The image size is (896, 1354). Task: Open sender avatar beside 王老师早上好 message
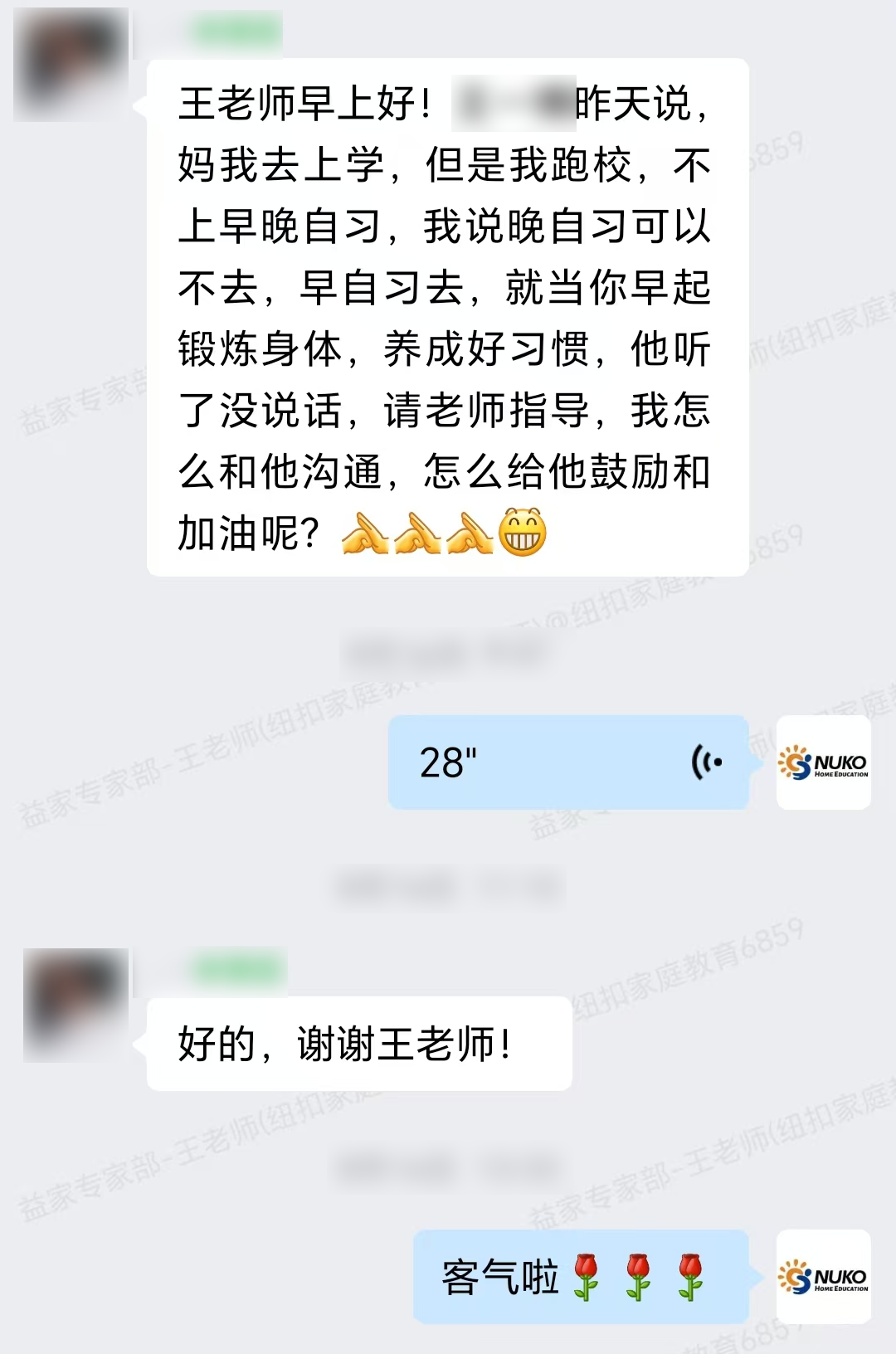click(71, 65)
